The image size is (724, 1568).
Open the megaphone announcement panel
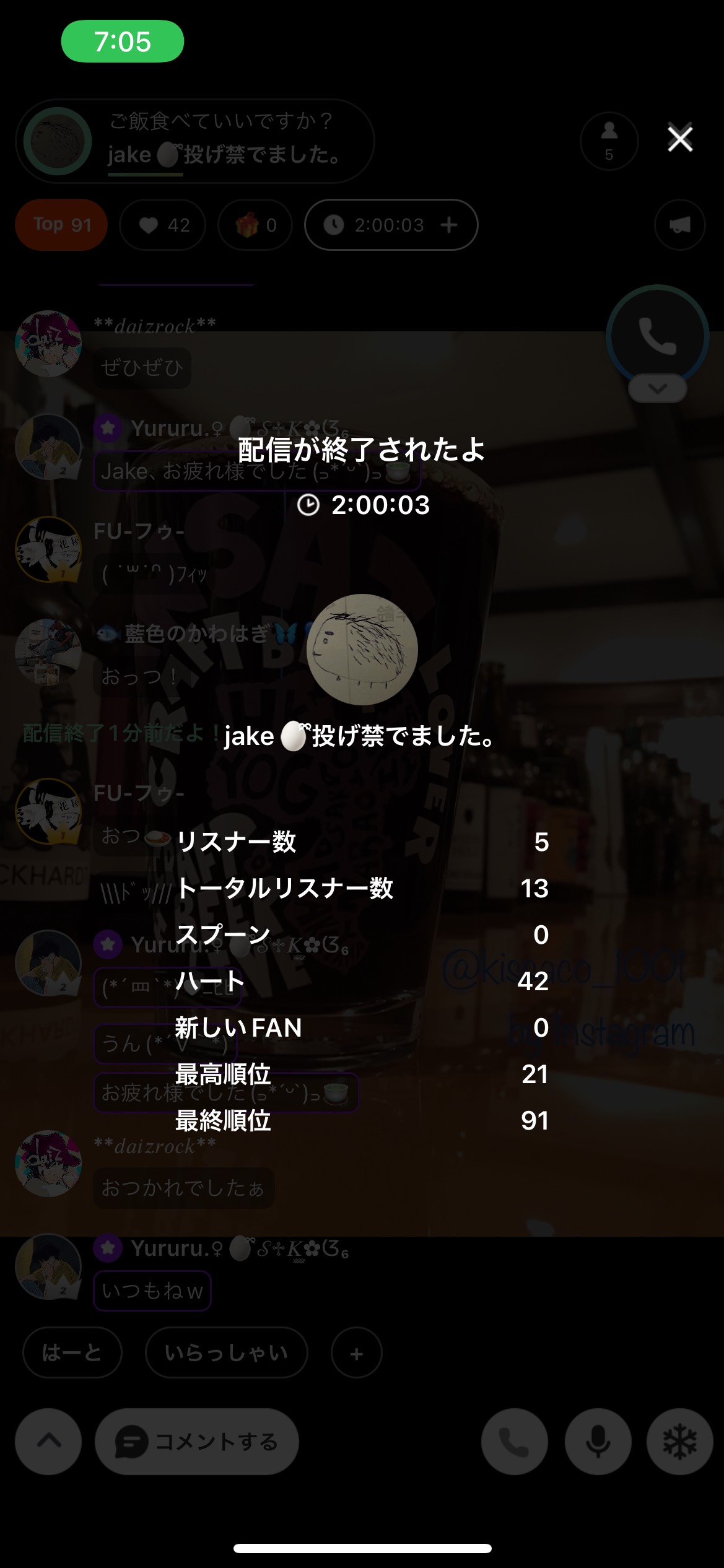coord(679,225)
